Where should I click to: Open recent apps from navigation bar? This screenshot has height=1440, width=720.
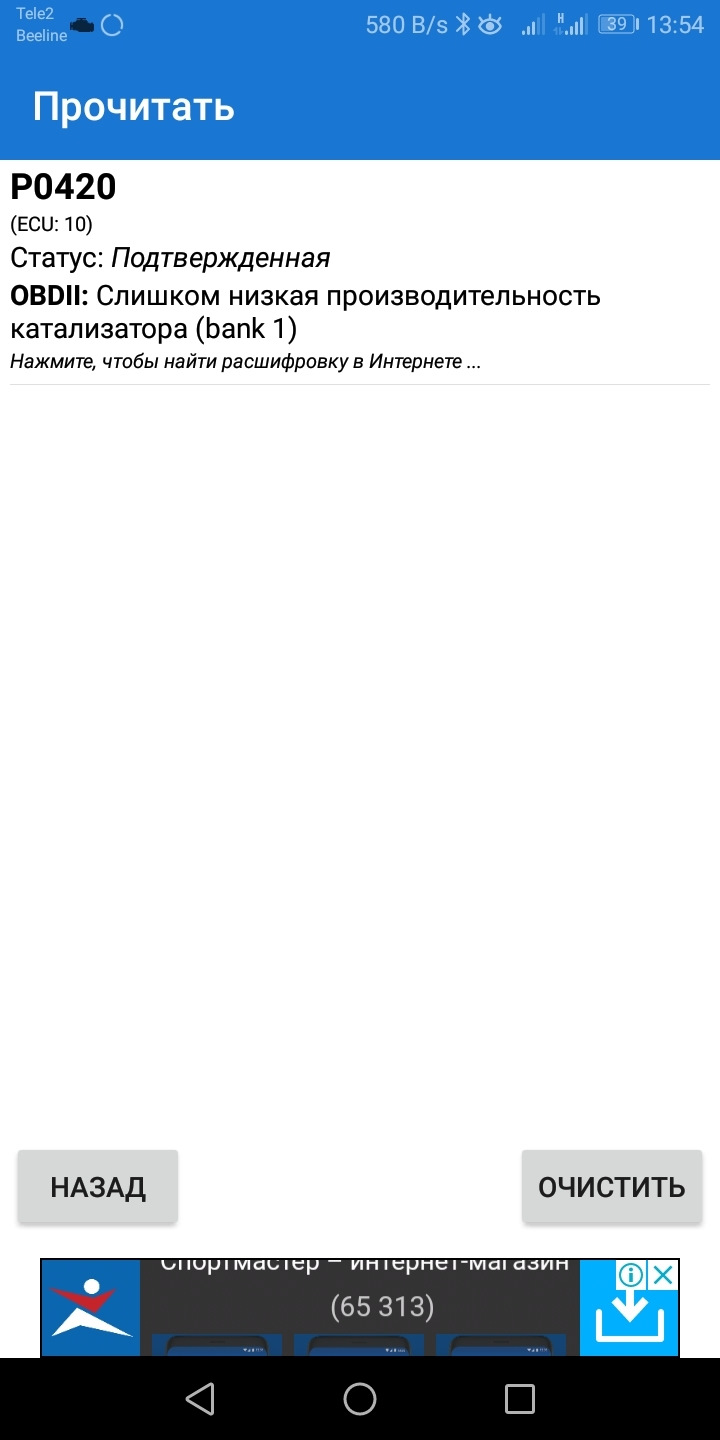(520, 1399)
